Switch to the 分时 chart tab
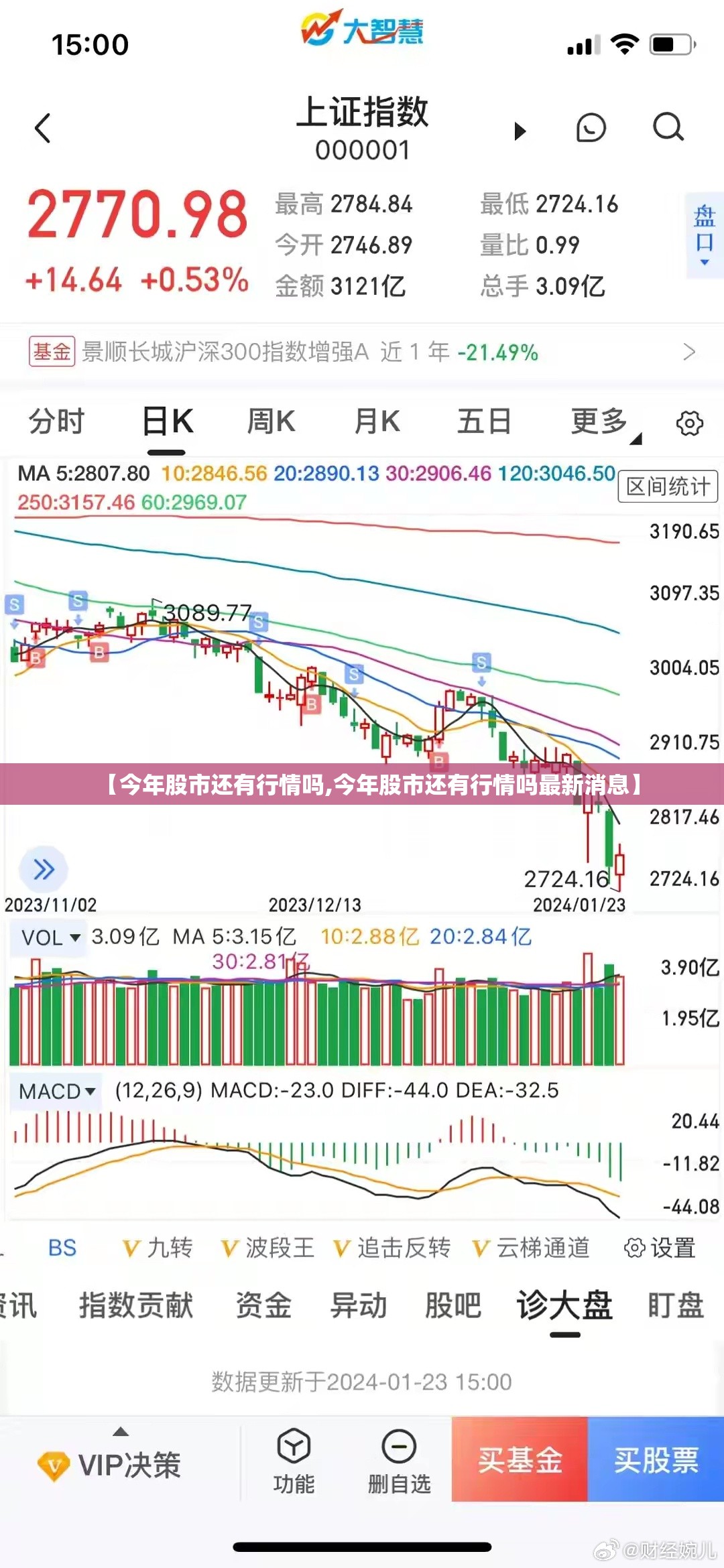The height and width of the screenshot is (1568, 724). pos(57,421)
